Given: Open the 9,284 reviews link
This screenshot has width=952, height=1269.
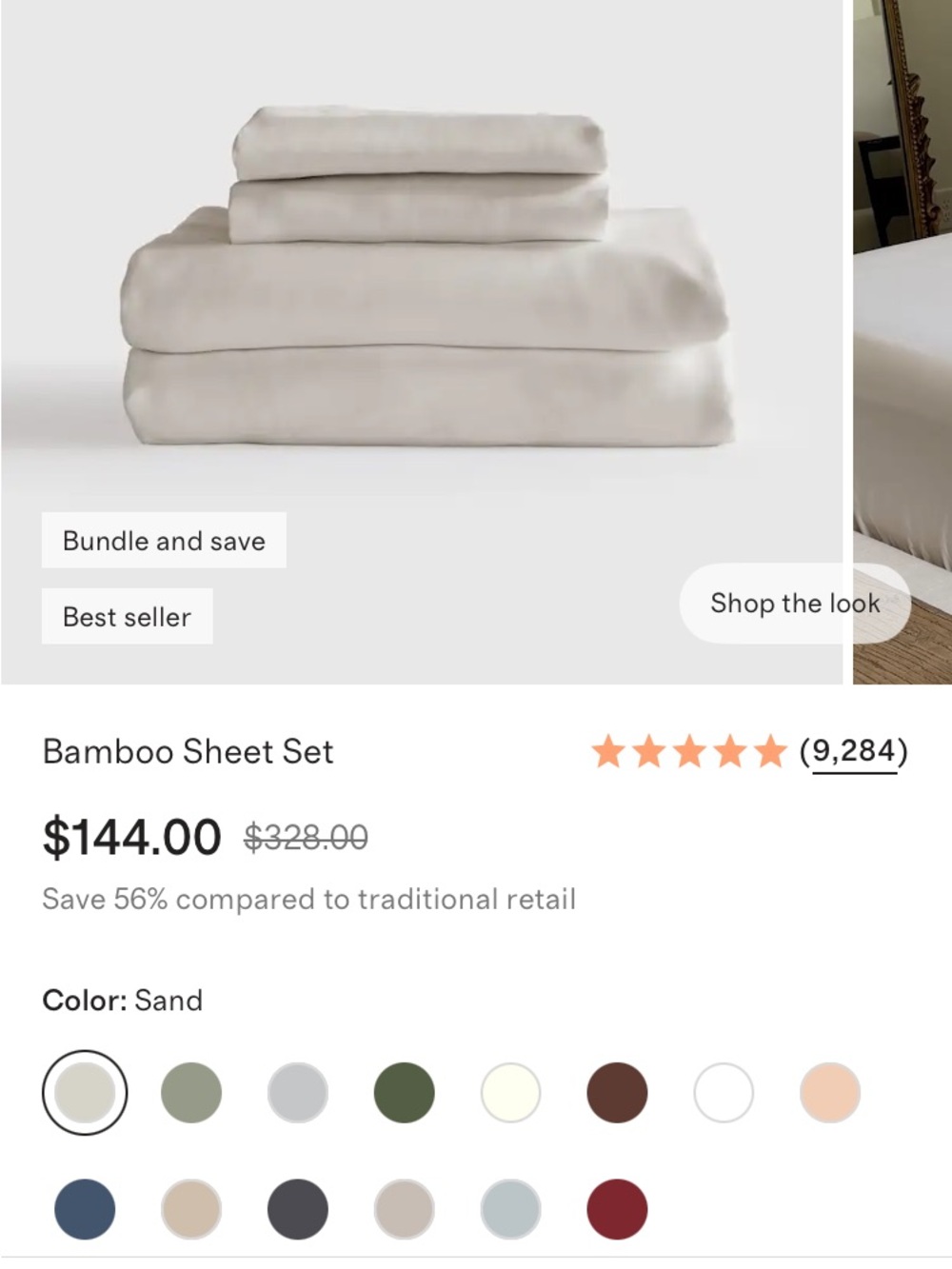Looking at the screenshot, I should coord(854,752).
